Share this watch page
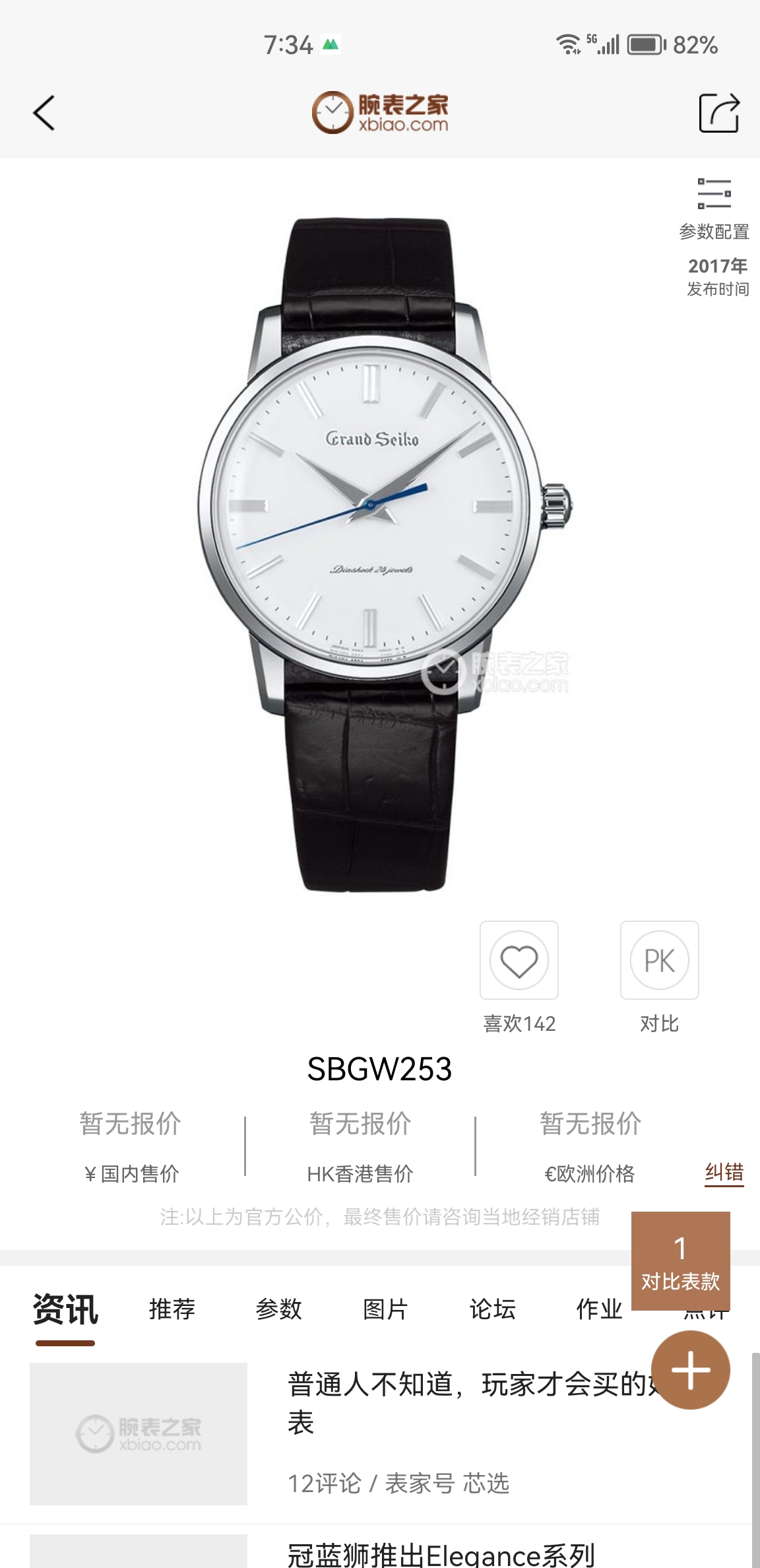 (x=718, y=113)
